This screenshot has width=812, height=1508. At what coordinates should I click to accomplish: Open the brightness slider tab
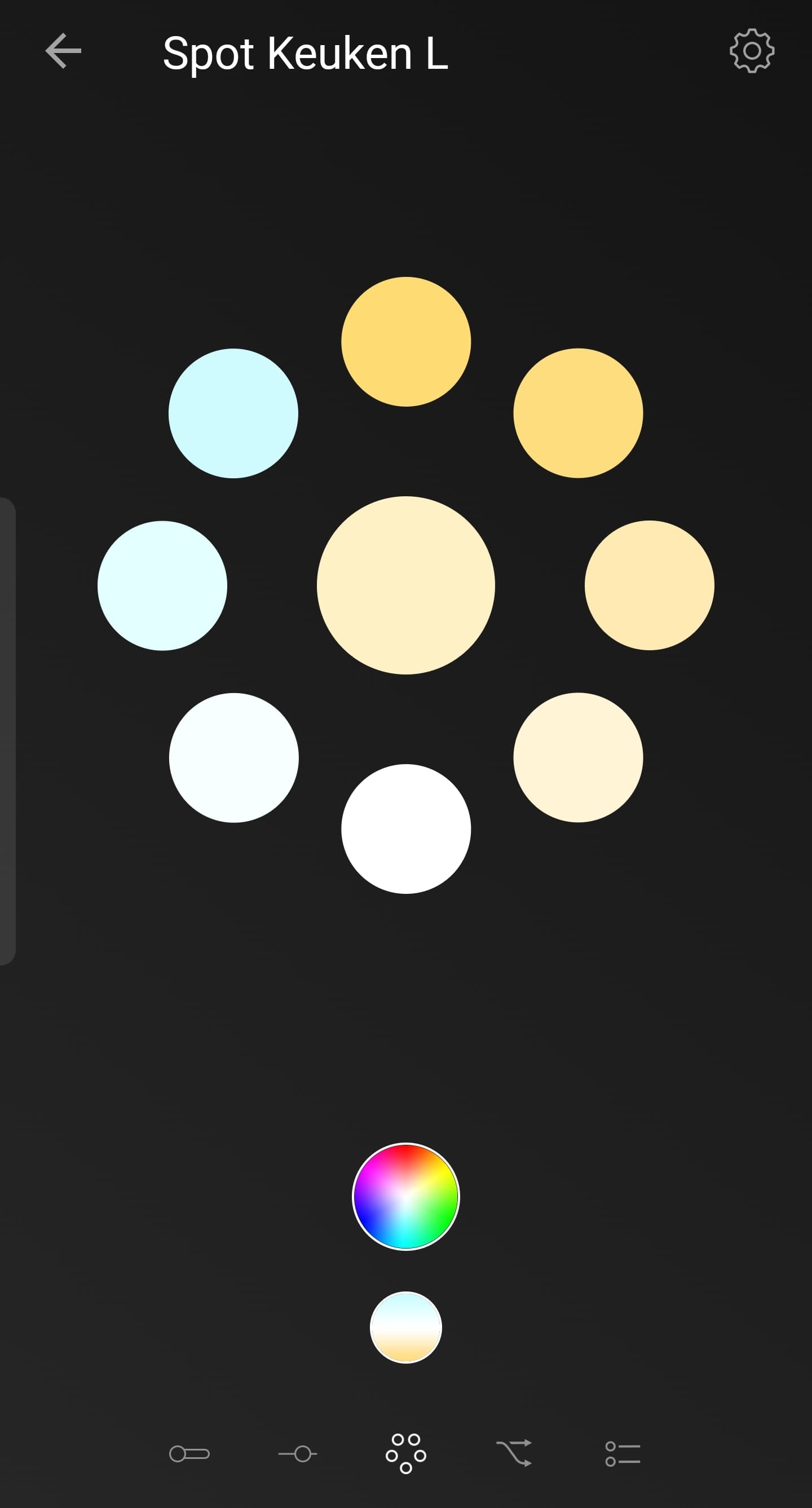297,1453
